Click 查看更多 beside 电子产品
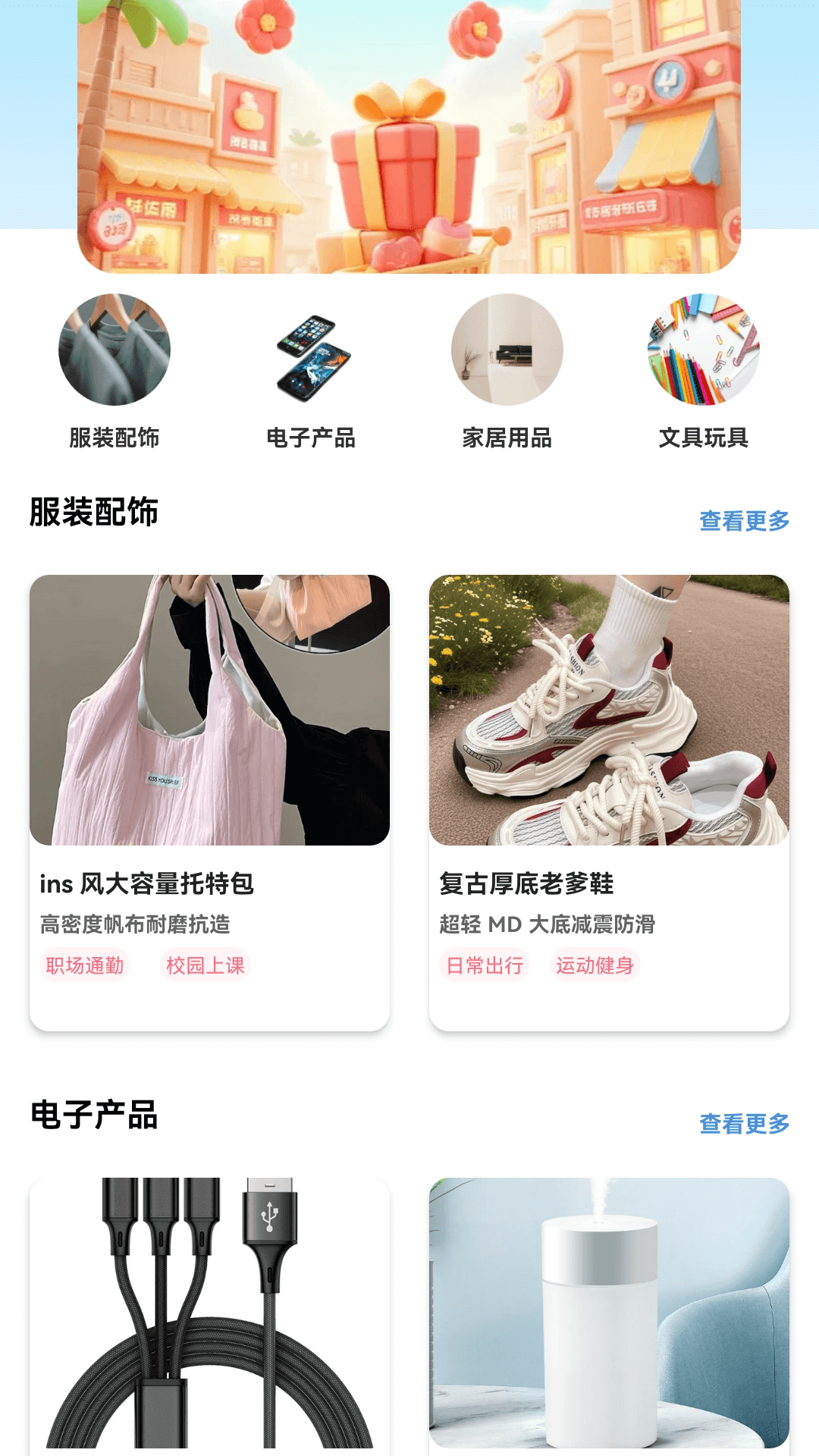 coord(745,1125)
